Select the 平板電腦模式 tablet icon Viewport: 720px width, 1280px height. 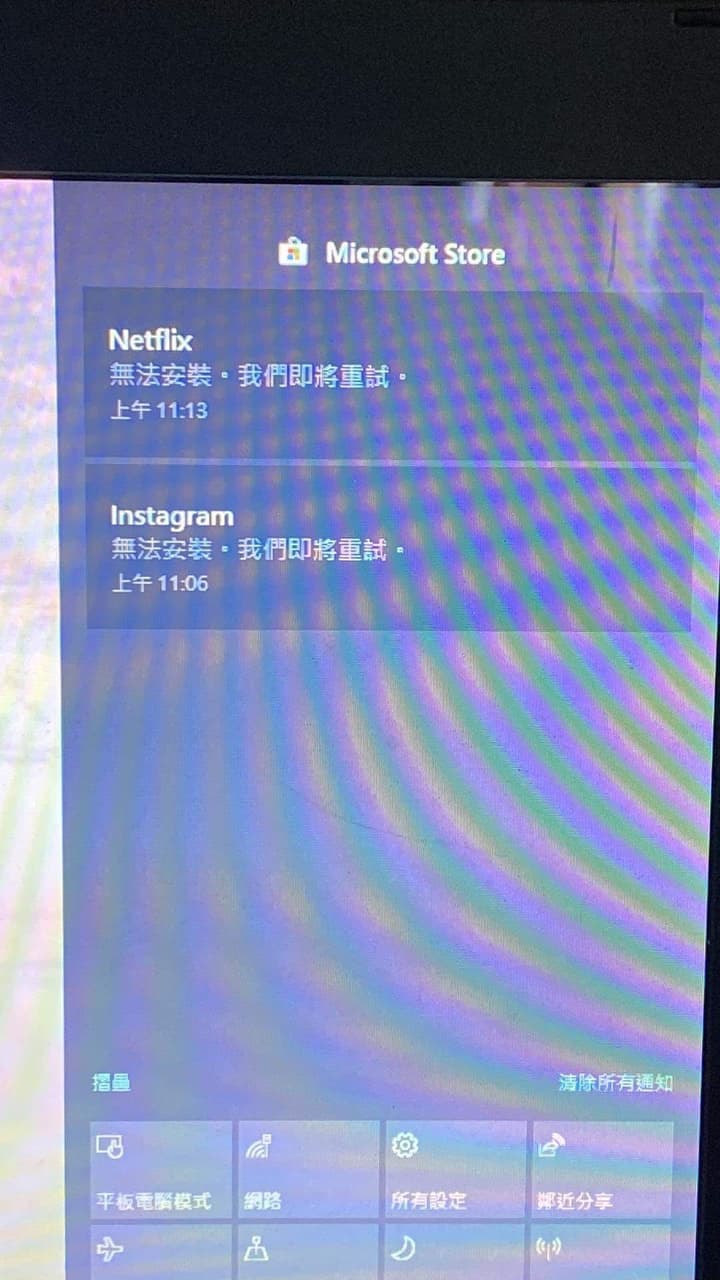point(112,1146)
